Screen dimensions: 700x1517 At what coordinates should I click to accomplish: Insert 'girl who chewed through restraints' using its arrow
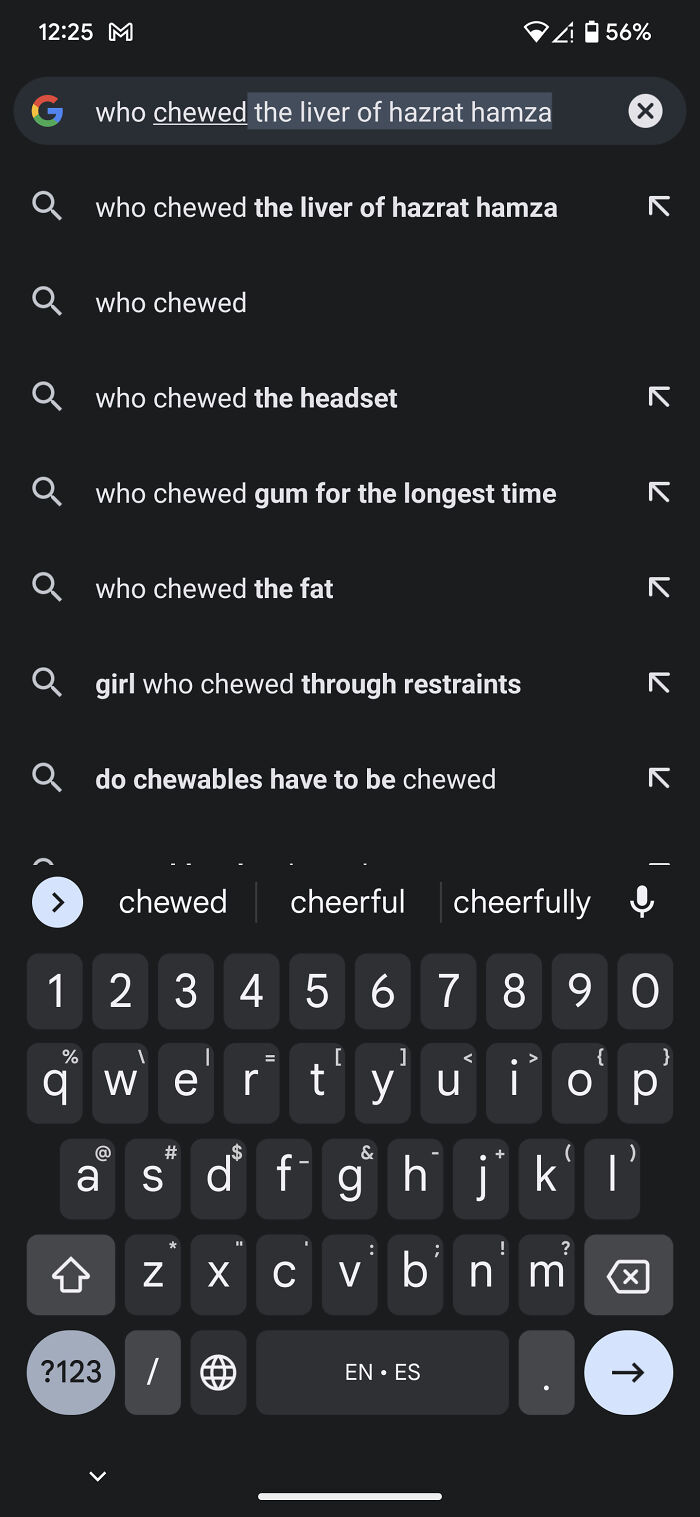tap(658, 684)
